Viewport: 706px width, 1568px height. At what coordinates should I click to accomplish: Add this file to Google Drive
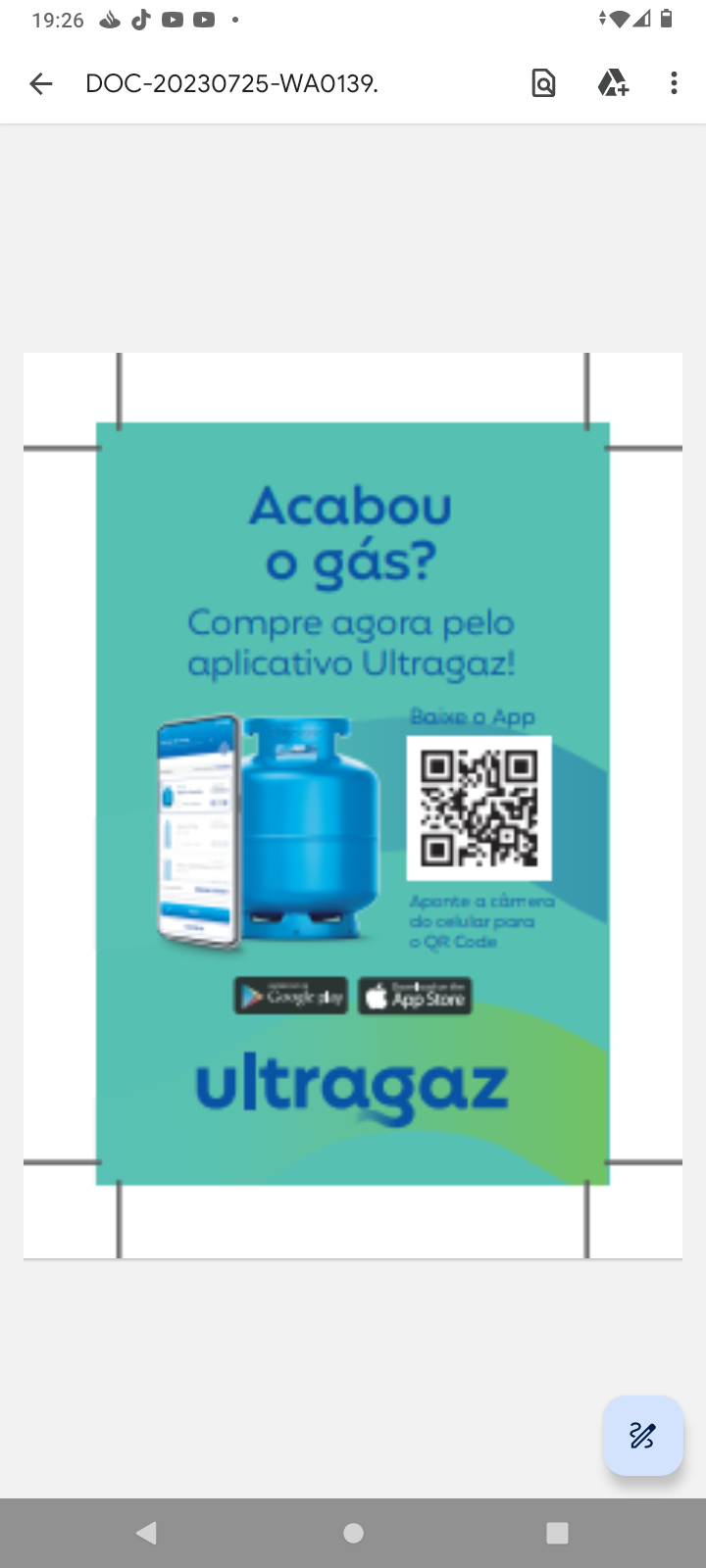pos(613,84)
